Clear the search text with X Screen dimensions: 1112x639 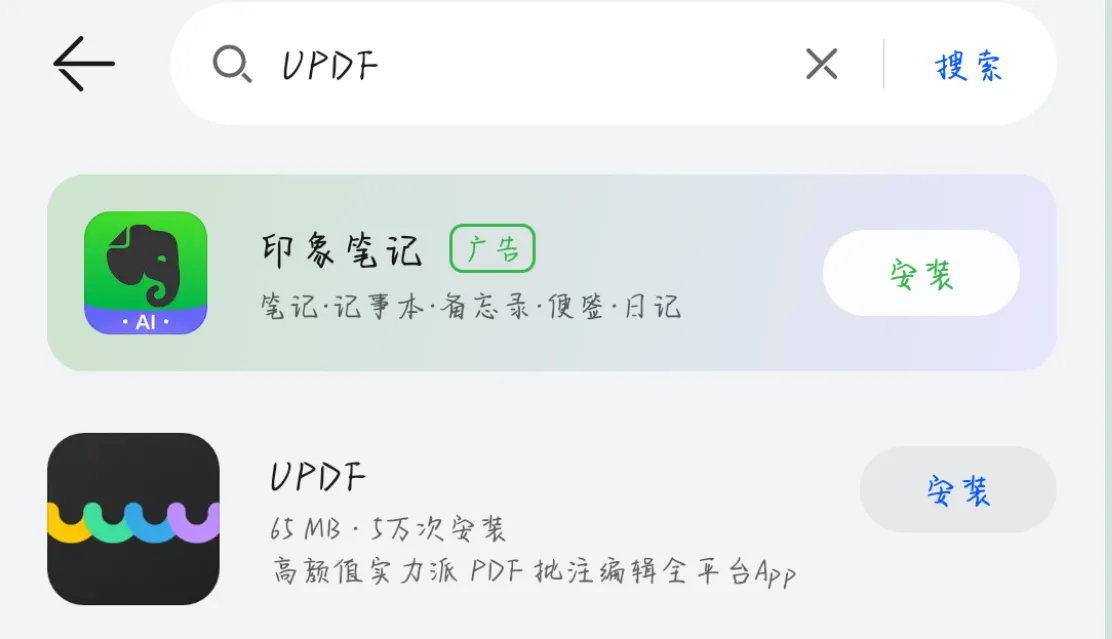pos(821,65)
